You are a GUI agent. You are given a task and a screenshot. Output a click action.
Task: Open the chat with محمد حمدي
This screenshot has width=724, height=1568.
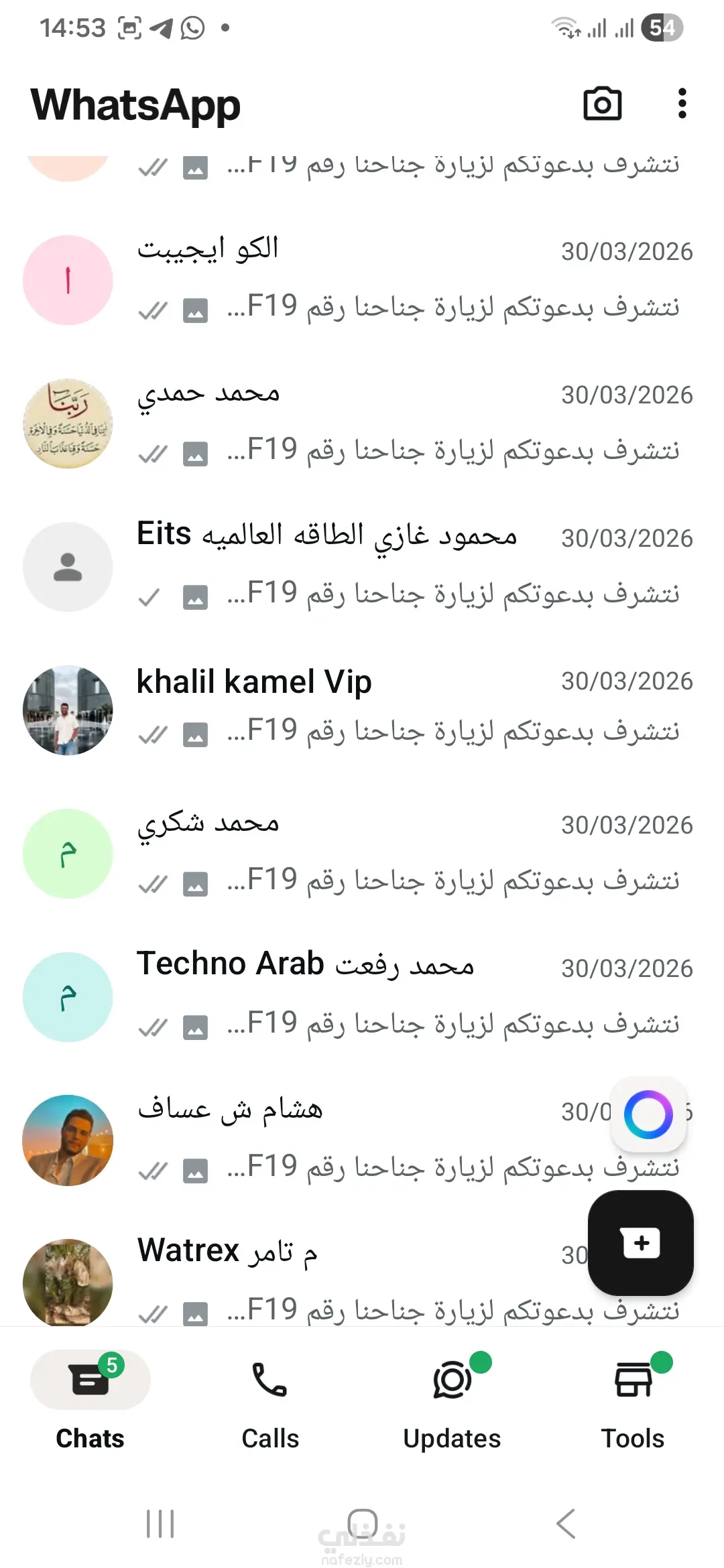(402, 423)
